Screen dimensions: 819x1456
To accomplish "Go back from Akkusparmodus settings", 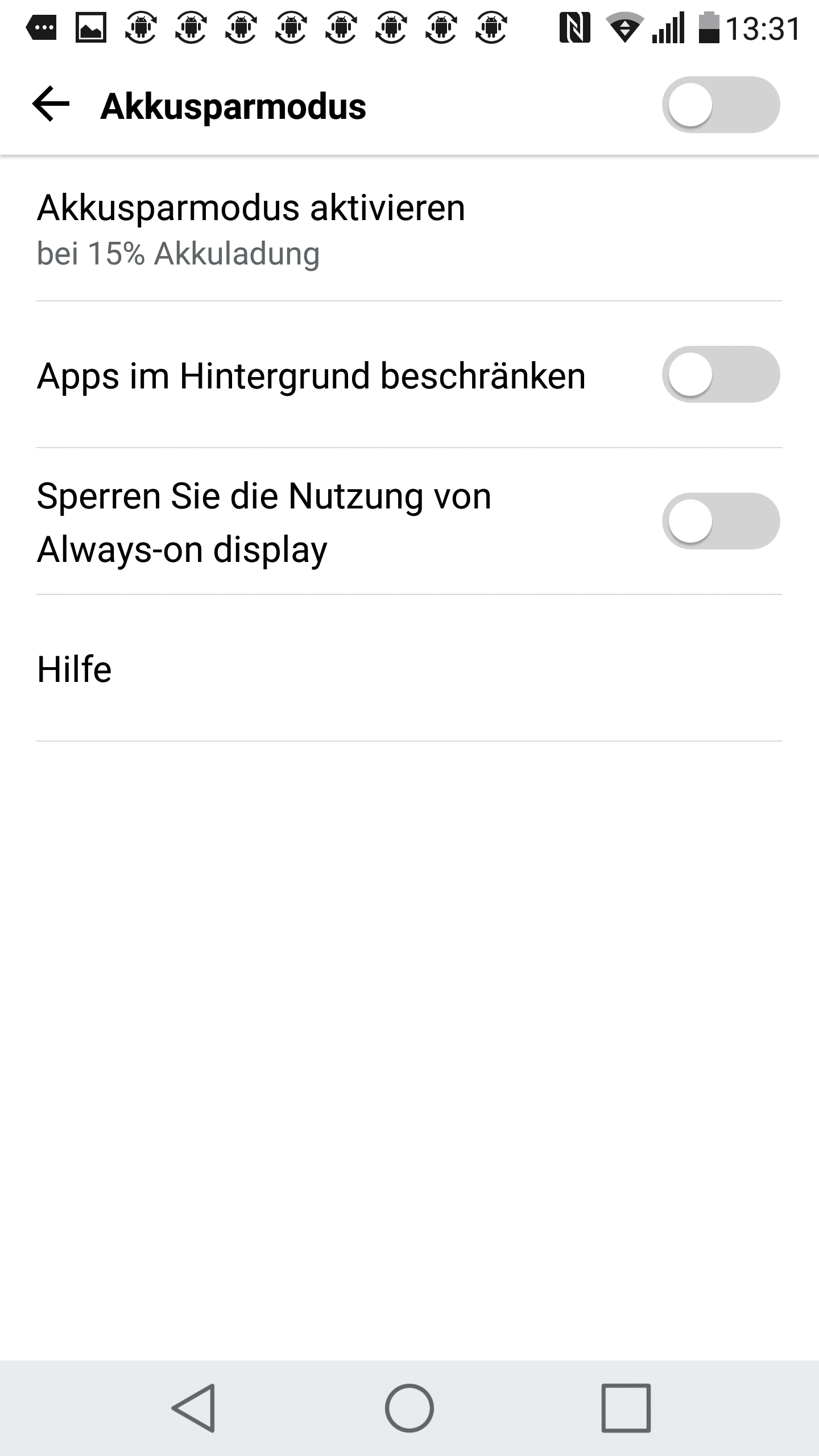I will (x=51, y=105).
